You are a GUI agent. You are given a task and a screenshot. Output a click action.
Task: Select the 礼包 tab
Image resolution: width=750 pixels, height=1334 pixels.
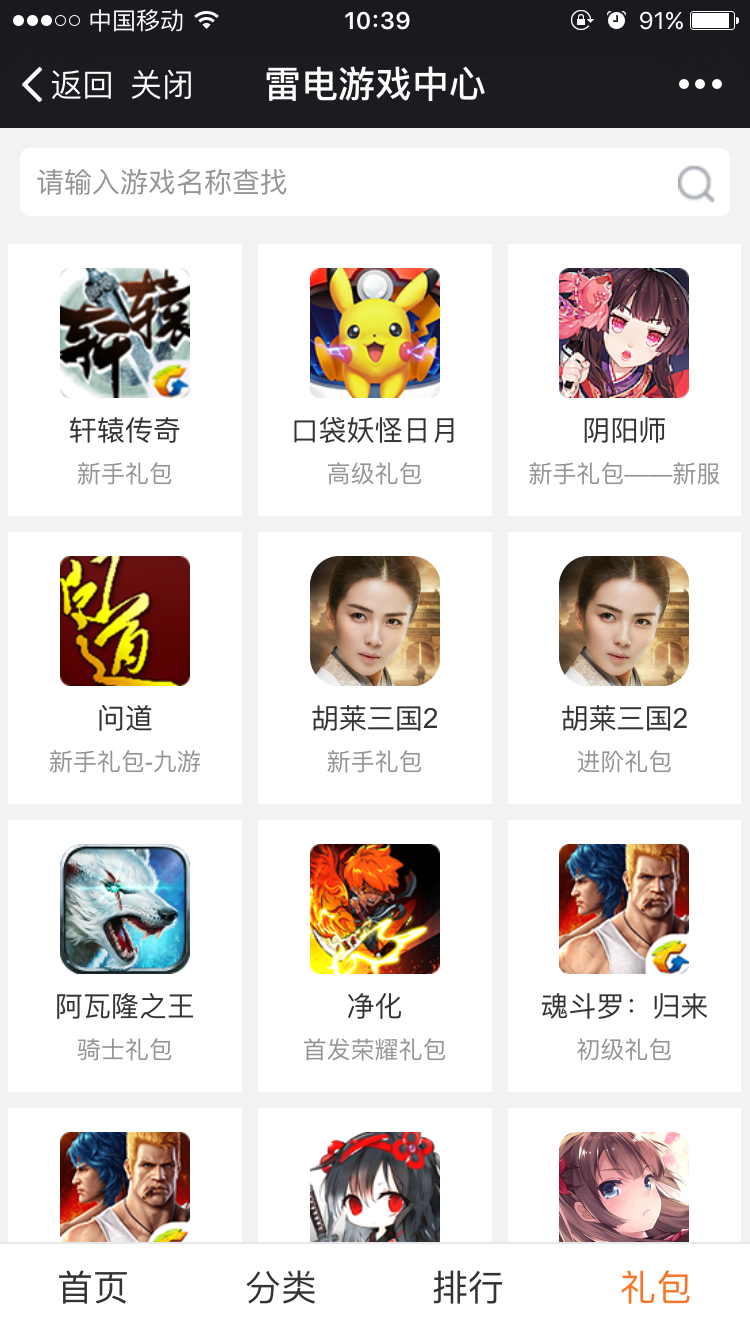coord(656,1288)
